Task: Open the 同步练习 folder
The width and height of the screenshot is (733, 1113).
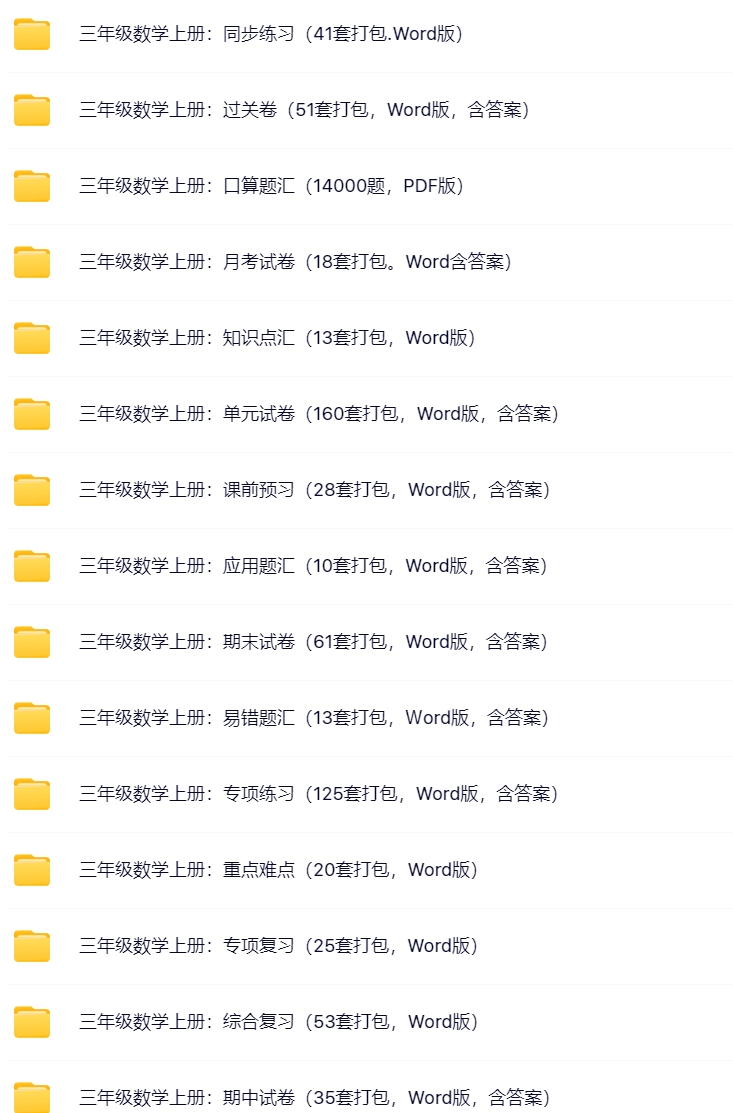Action: (x=270, y=34)
